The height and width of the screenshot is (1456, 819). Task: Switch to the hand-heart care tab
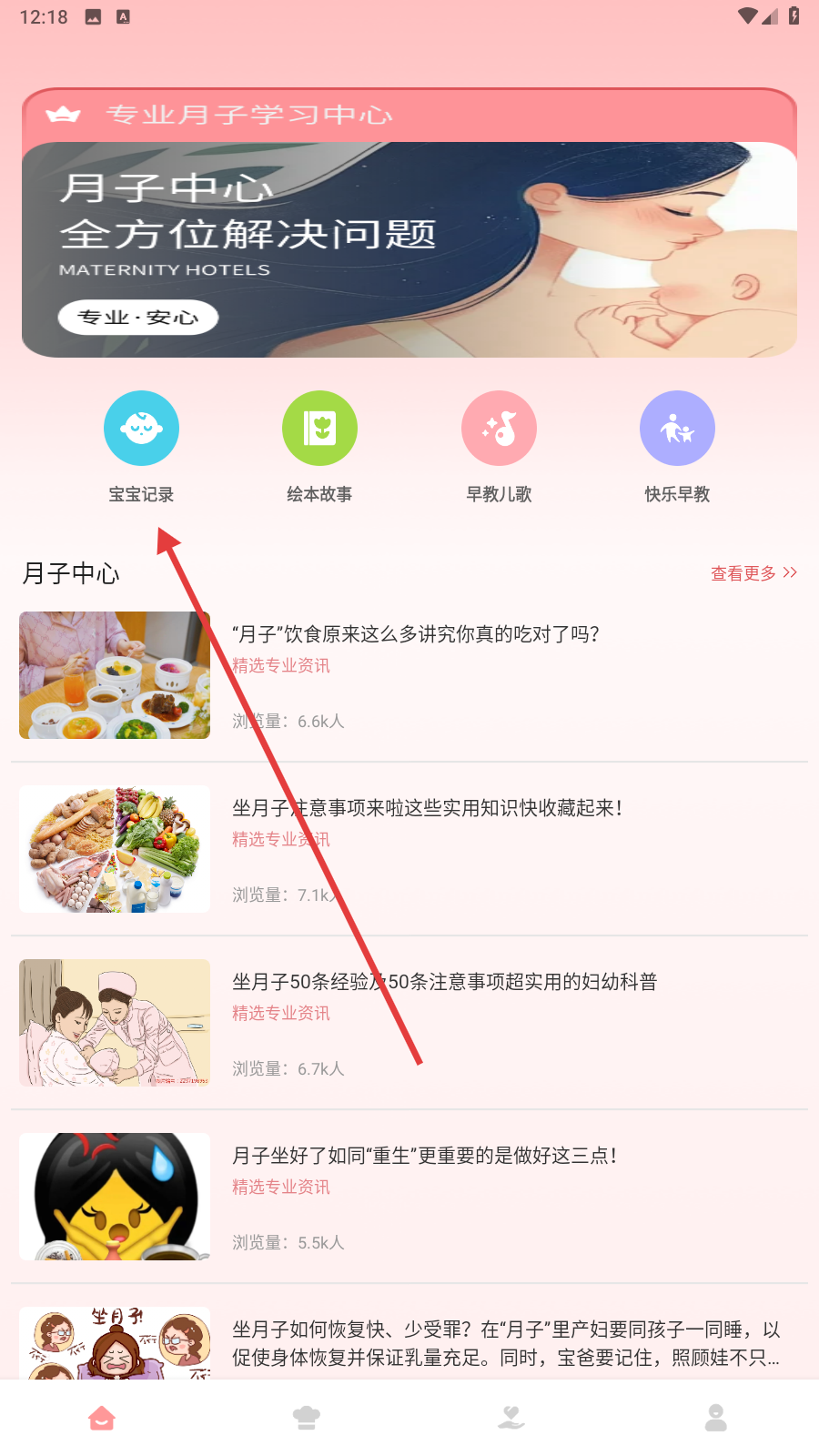click(511, 1418)
